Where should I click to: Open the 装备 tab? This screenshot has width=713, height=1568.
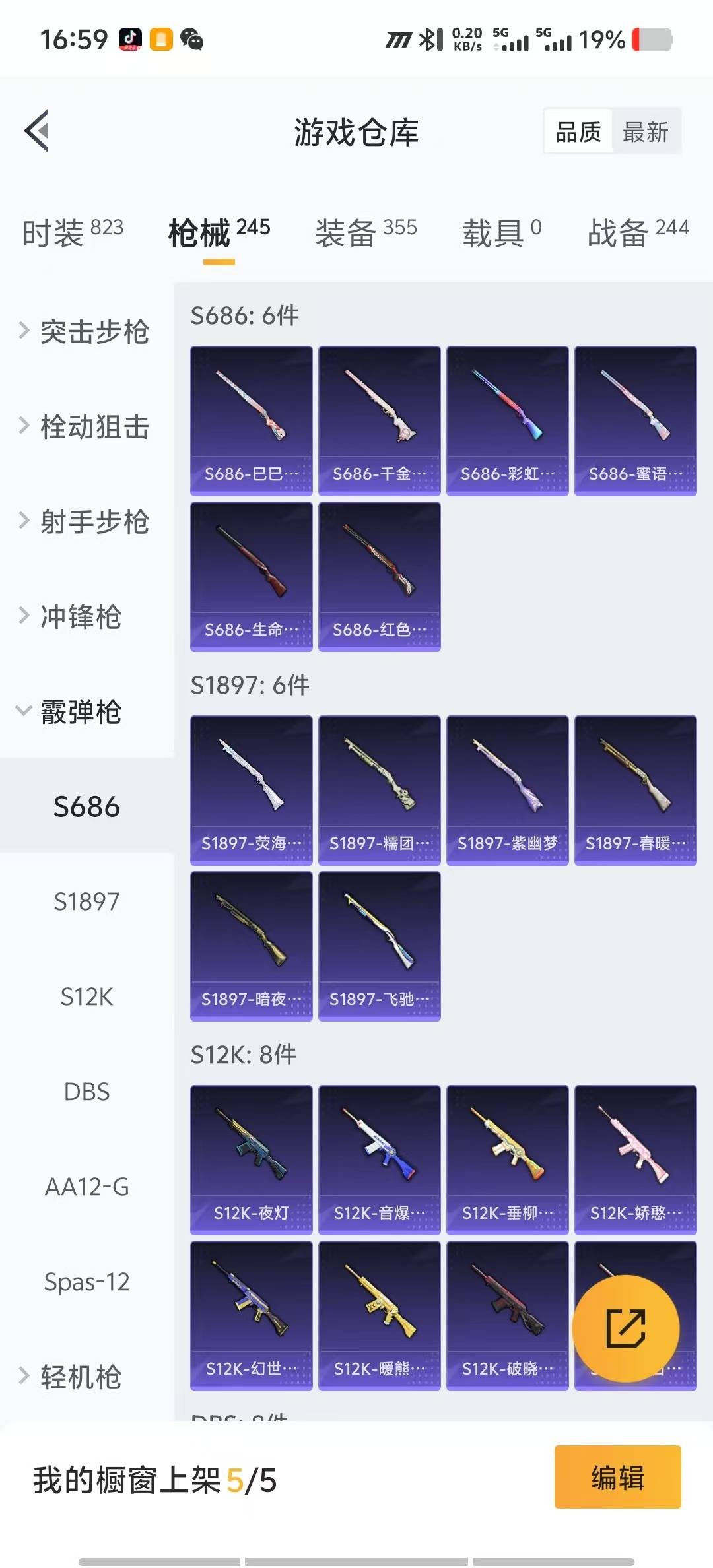click(366, 232)
